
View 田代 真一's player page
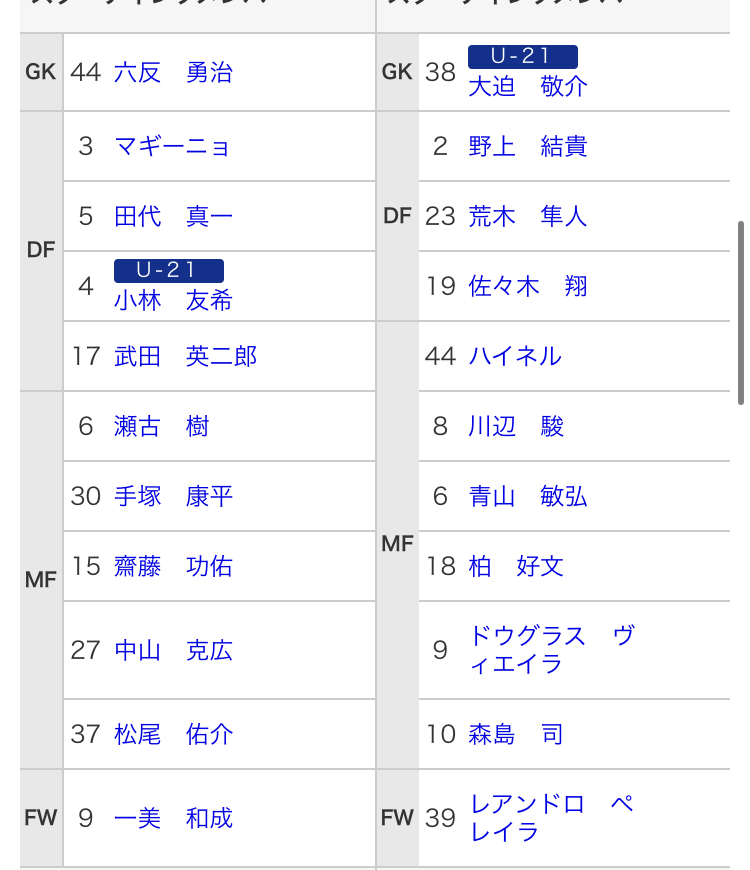point(173,217)
